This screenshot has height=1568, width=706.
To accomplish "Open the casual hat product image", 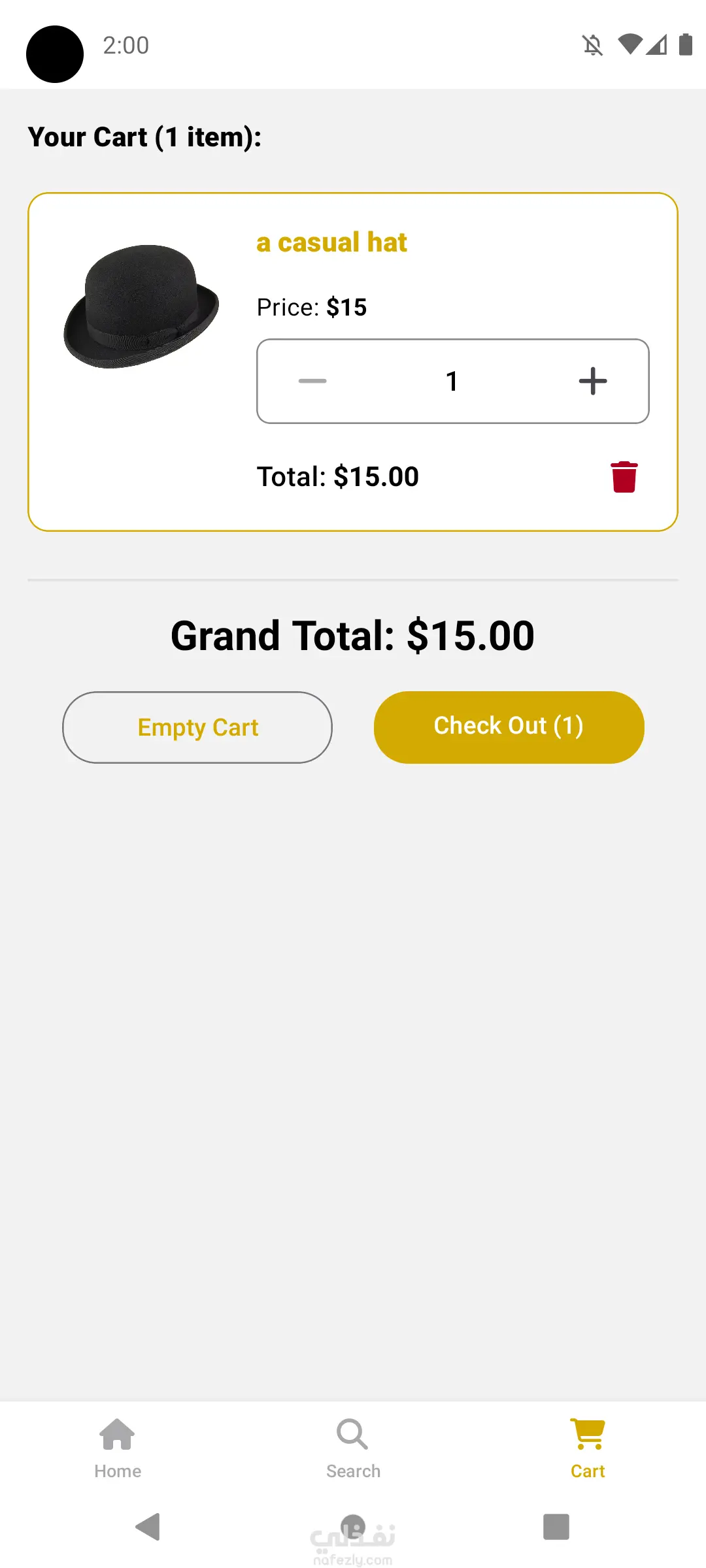I will click(x=141, y=306).
